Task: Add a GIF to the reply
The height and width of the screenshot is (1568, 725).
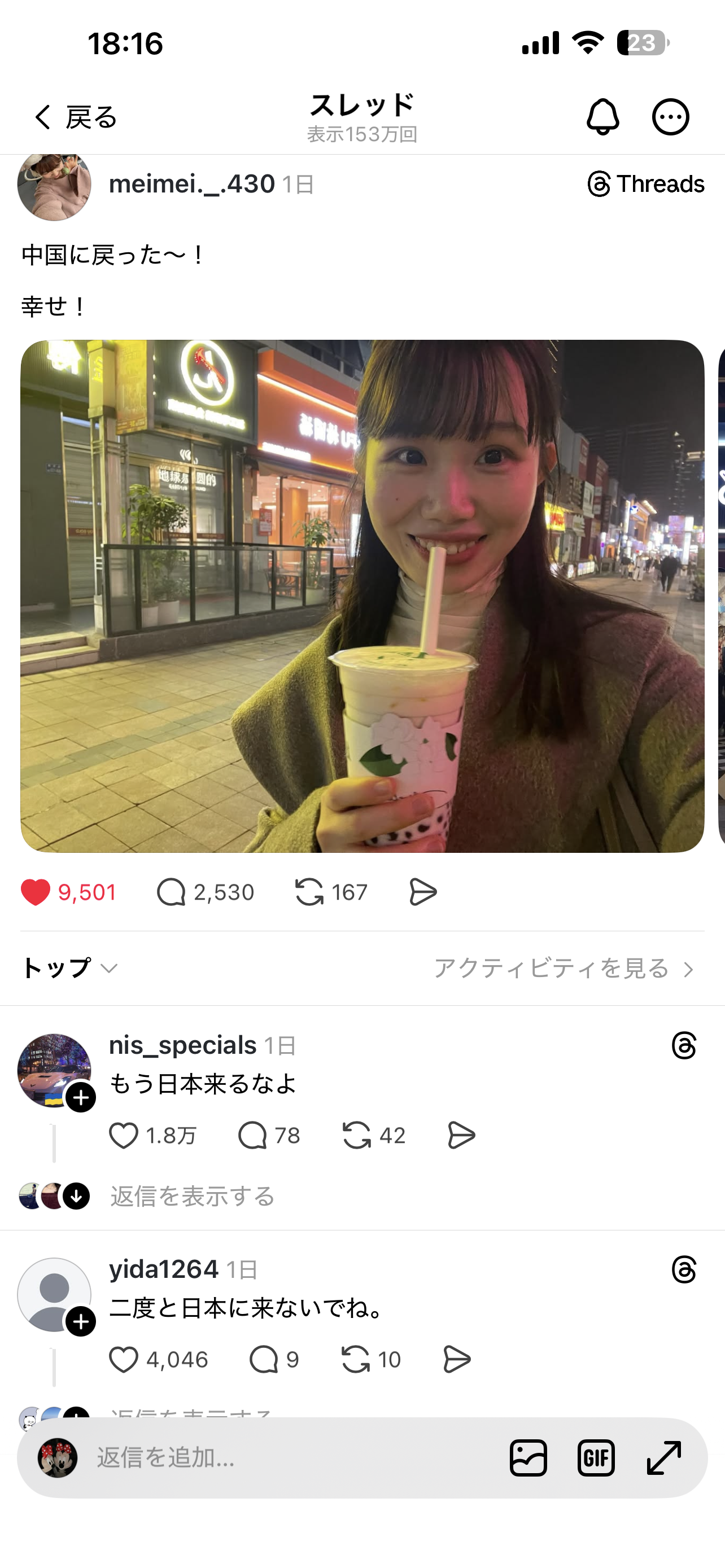Action: [596, 1458]
